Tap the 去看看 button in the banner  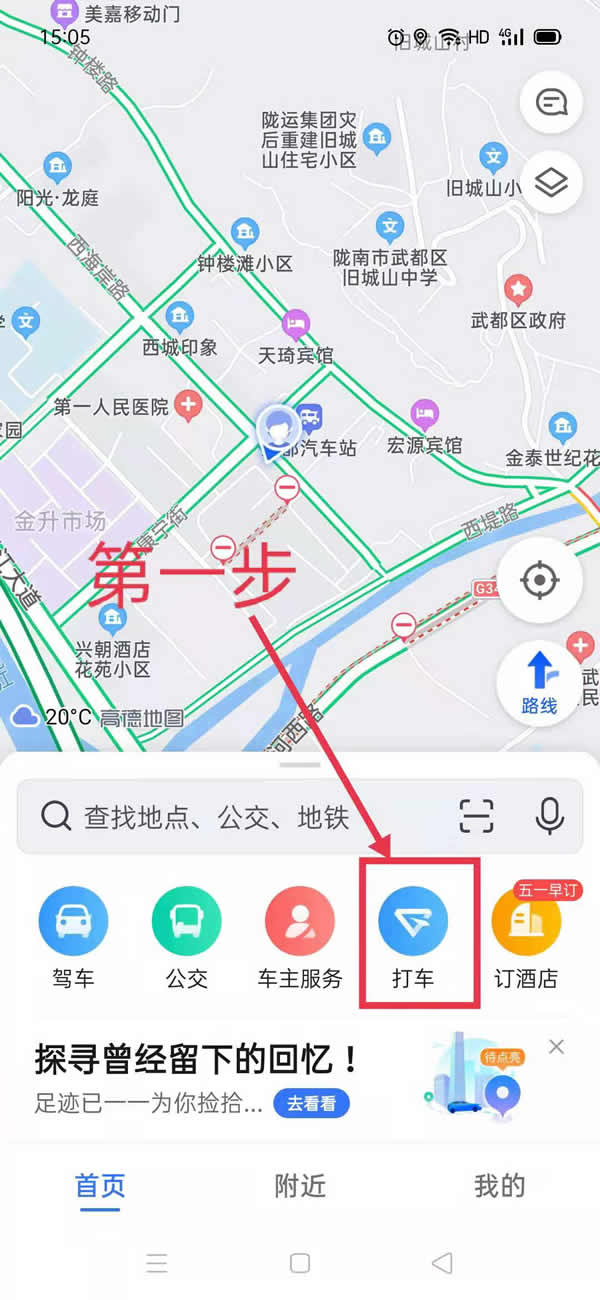coord(311,1104)
